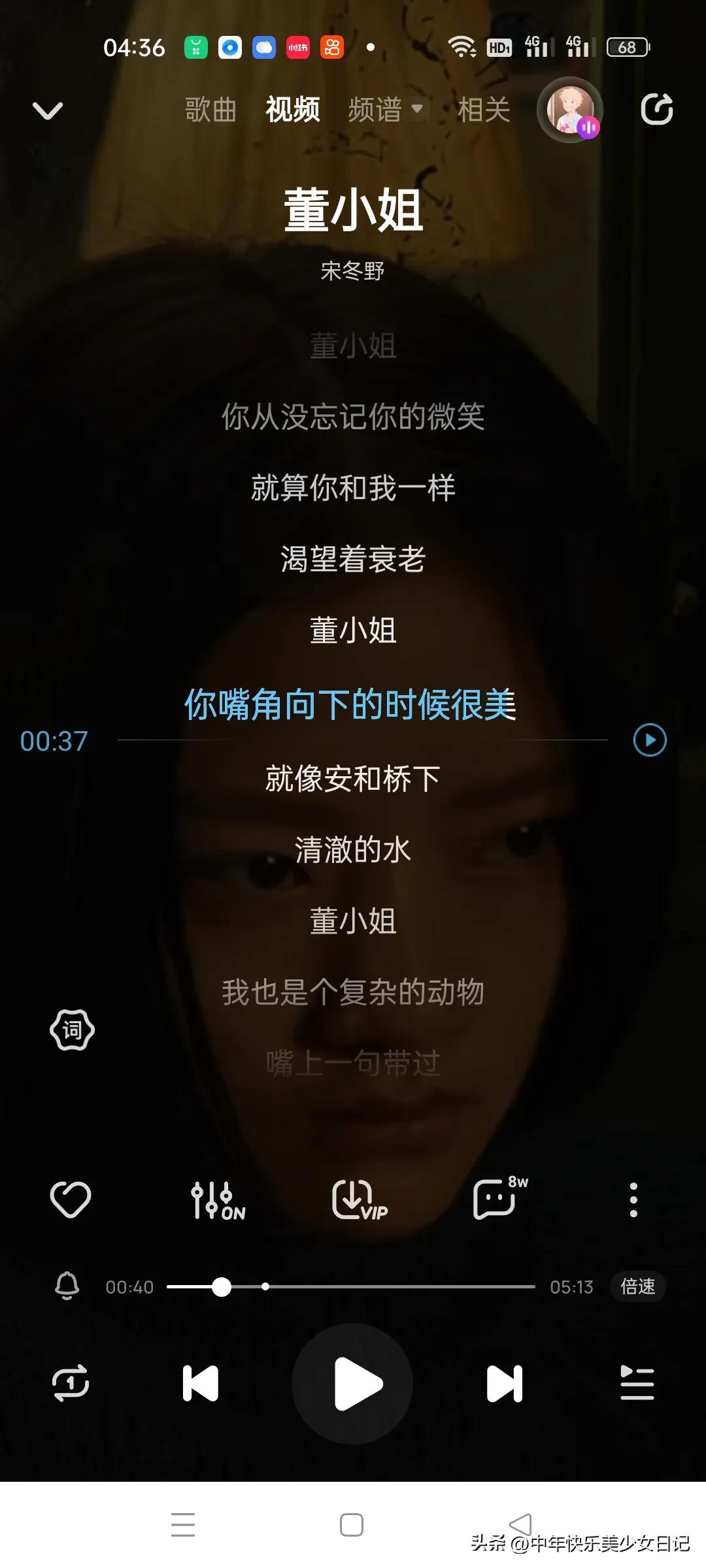Viewport: 706px width, 1568px height.
Task: Click the singer avatar thumbnail at top
Action: pos(571,109)
